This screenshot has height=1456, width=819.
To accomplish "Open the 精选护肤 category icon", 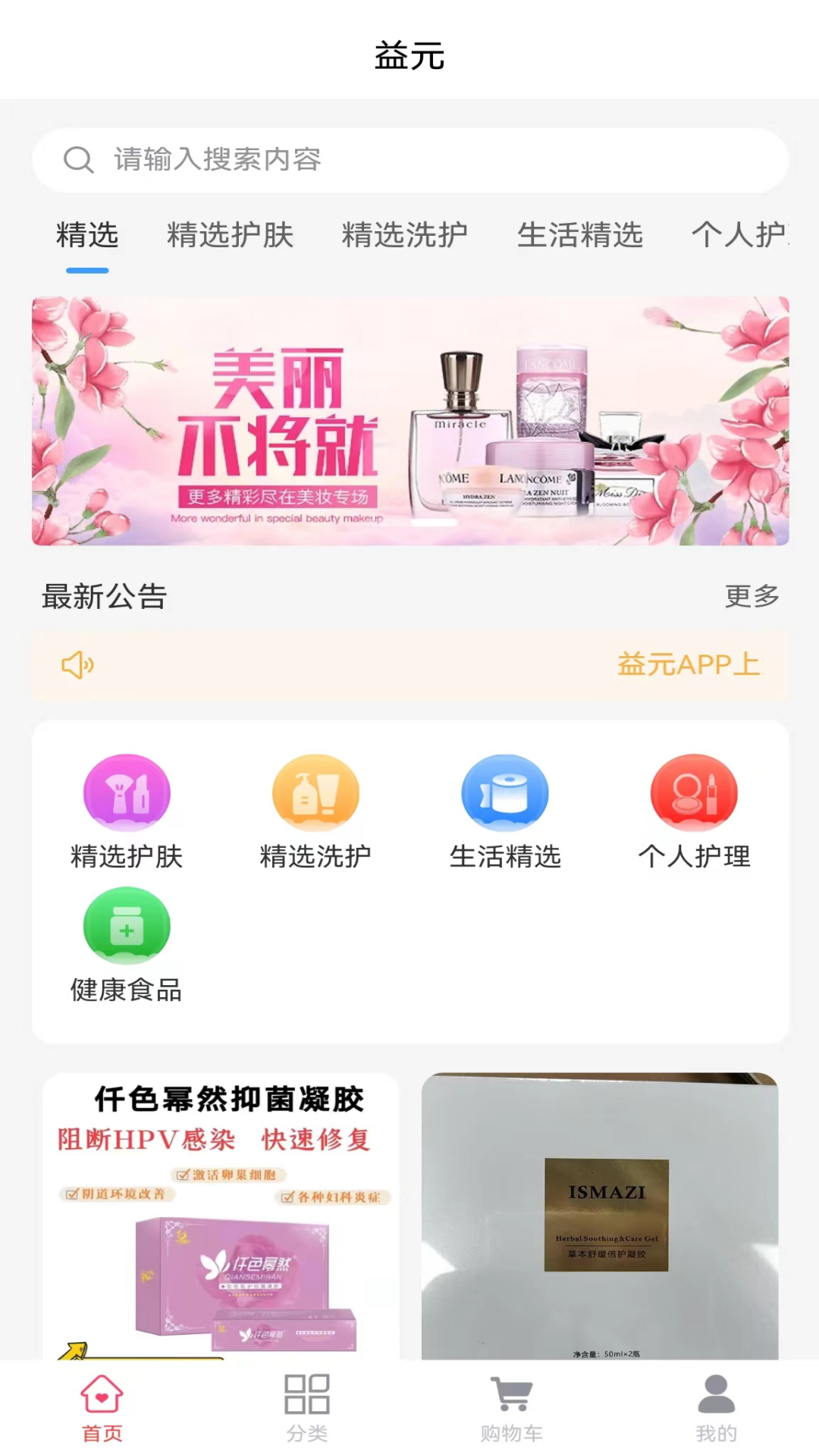I will [x=127, y=792].
